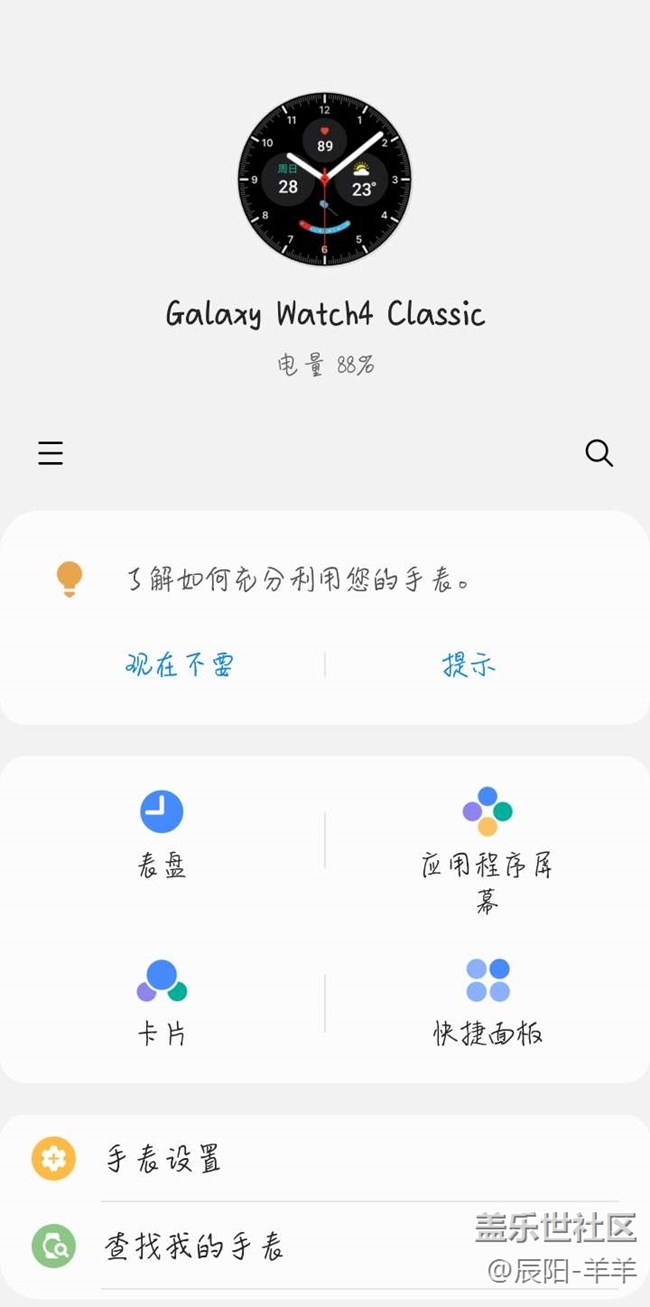Screen dimensions: 650x1307
Task: Dismiss tips with 现在不要
Action: point(180,665)
